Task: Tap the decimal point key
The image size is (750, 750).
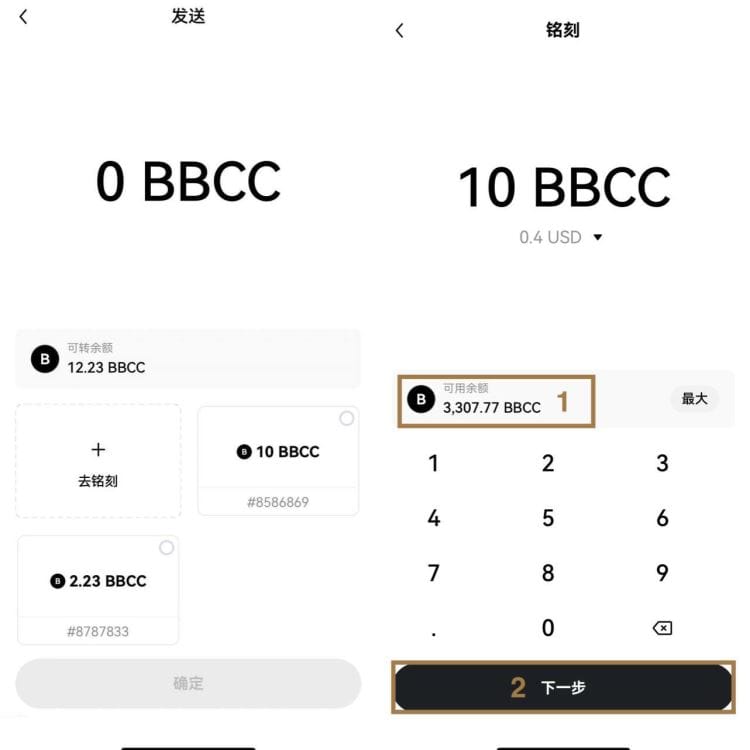Action: [x=433, y=630]
